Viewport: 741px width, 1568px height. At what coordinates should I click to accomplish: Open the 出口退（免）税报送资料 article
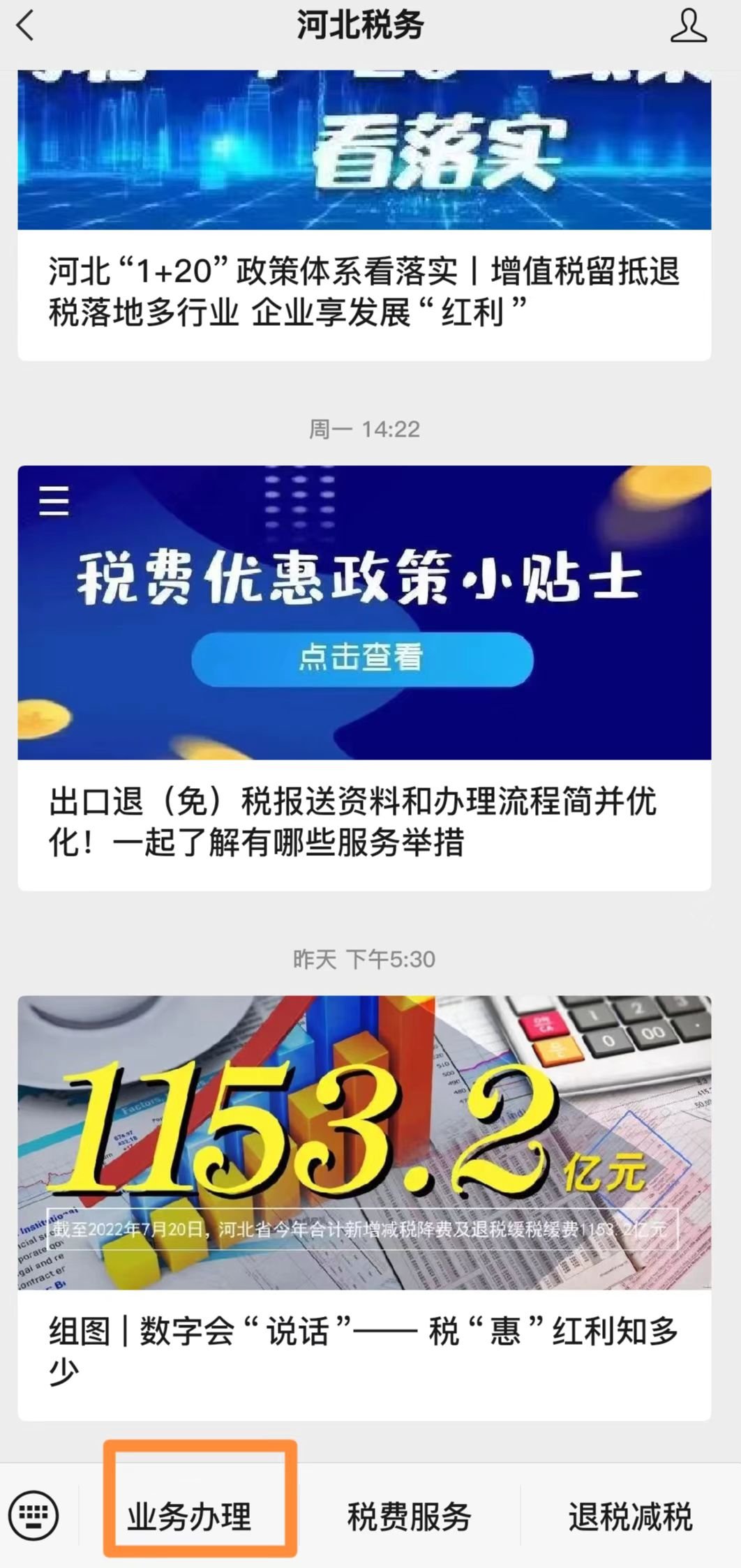[x=364, y=822]
